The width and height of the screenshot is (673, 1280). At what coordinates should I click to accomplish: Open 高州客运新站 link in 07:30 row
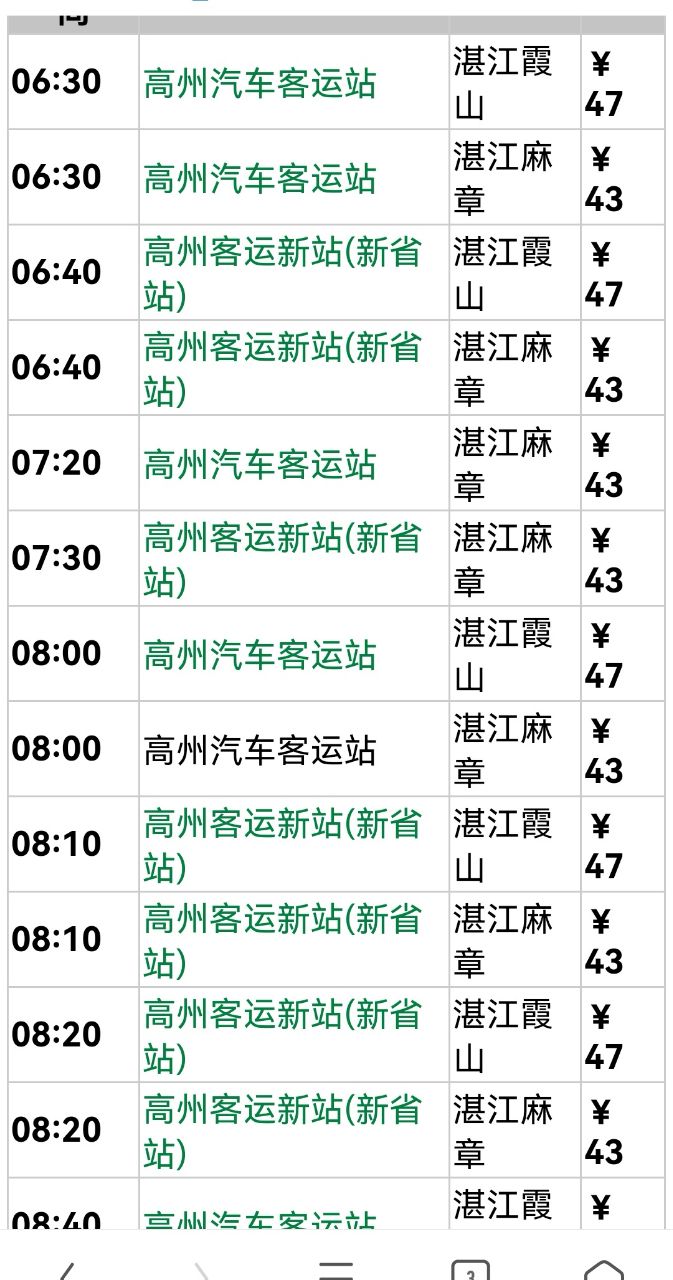coord(282,558)
